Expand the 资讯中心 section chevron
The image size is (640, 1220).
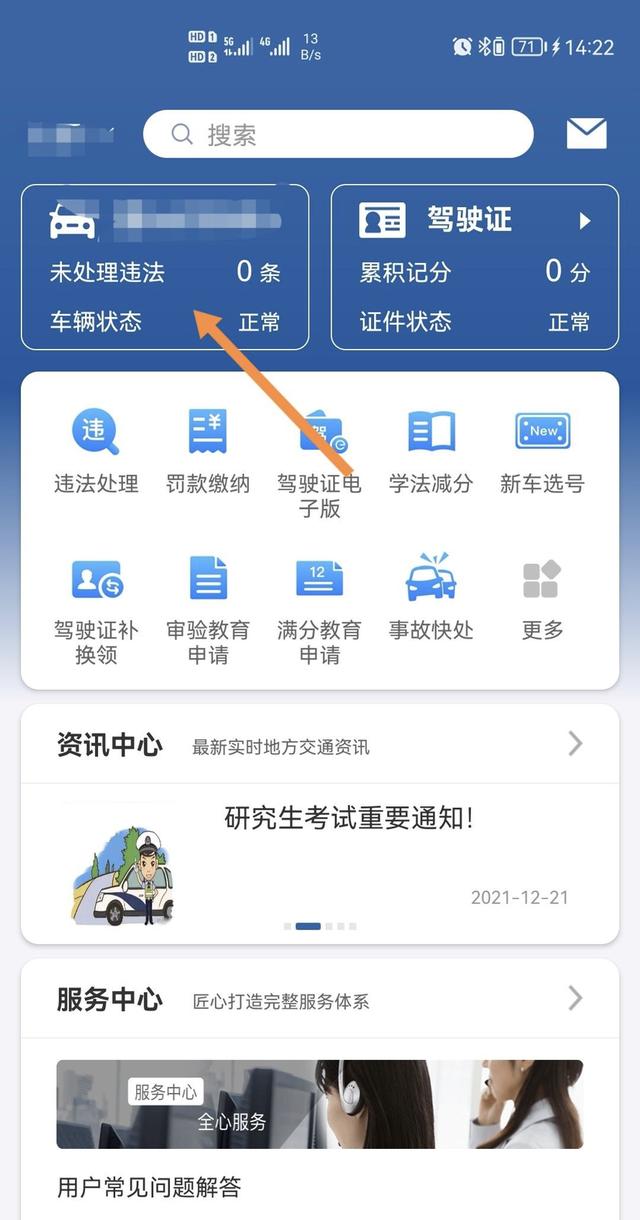pyautogui.click(x=575, y=743)
